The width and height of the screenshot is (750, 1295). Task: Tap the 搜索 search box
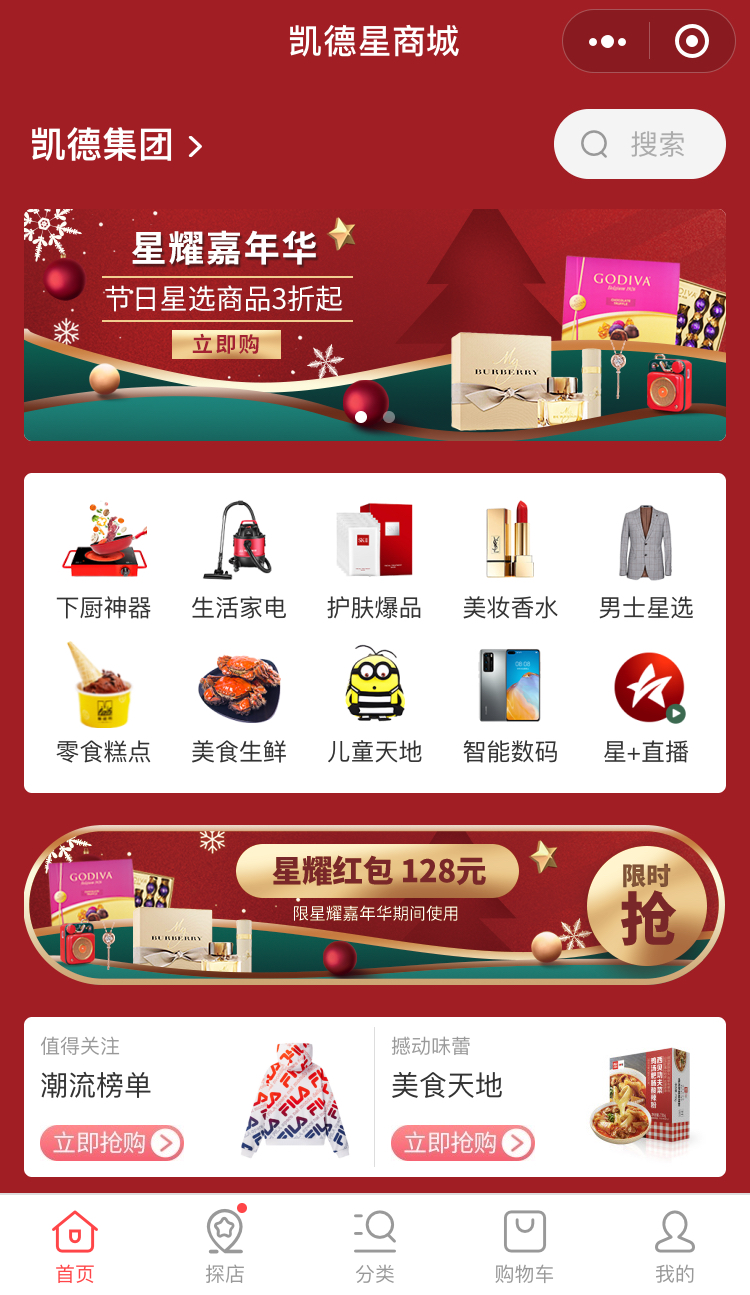639,145
